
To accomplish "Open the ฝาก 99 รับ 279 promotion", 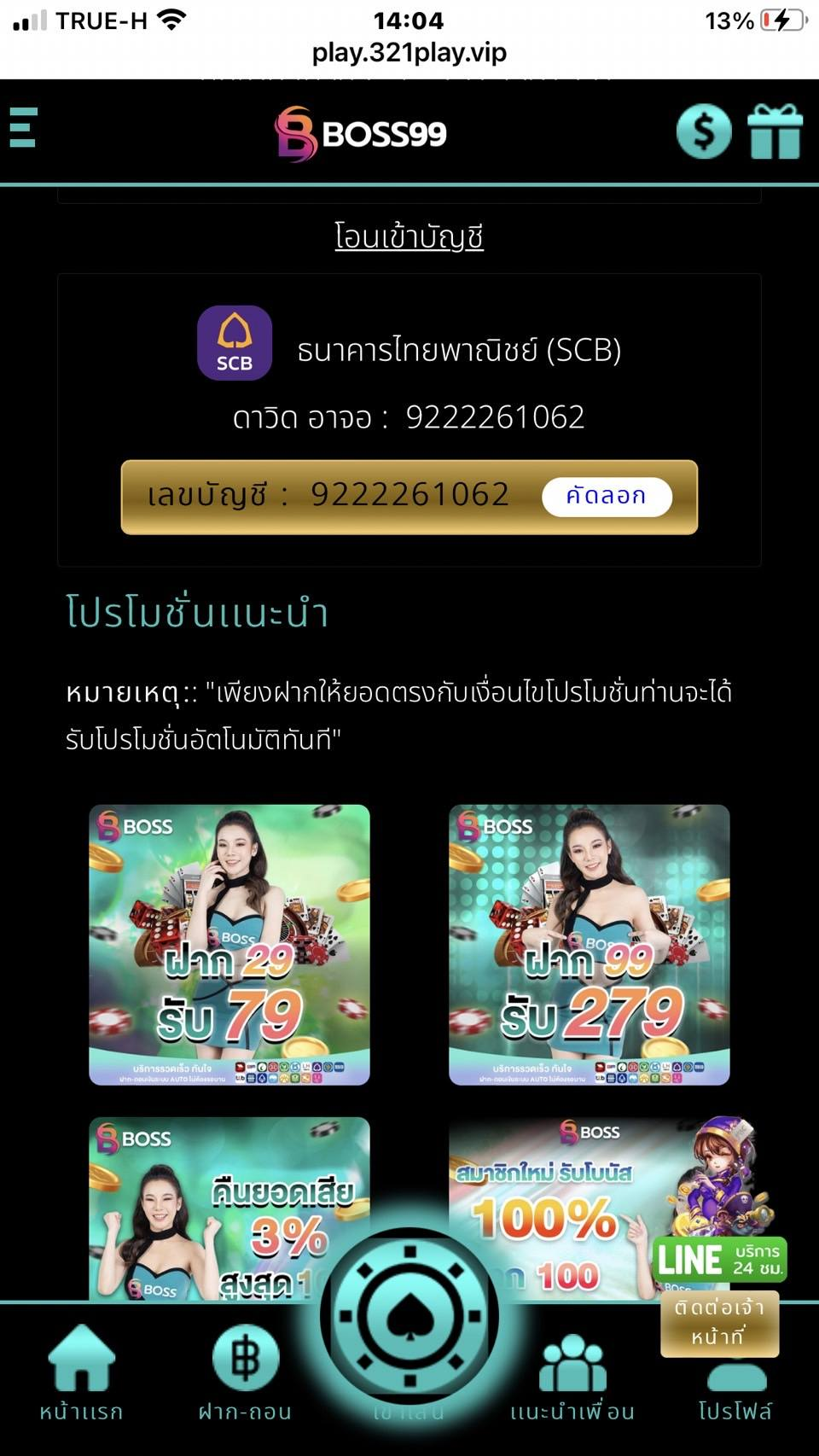I will coord(590,944).
